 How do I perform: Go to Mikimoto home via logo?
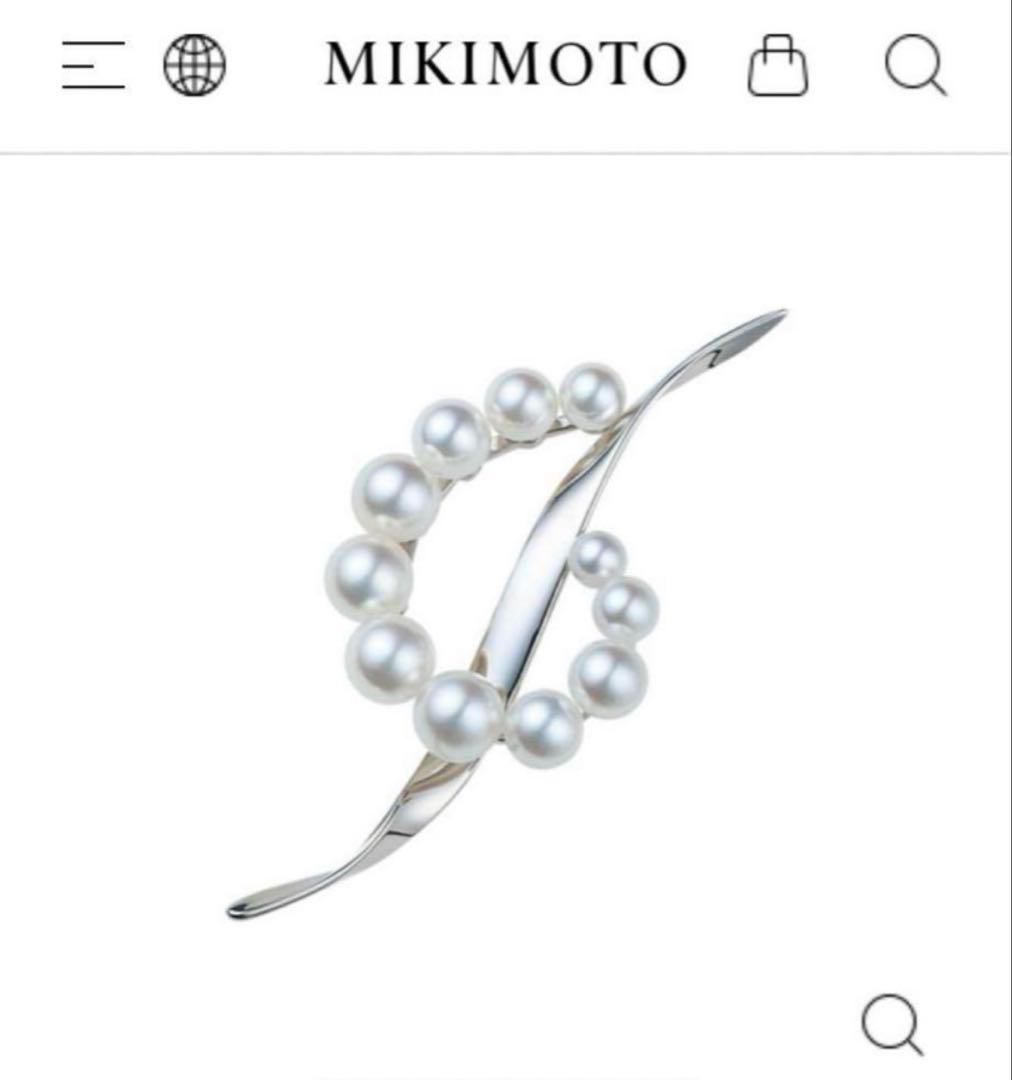505,65
